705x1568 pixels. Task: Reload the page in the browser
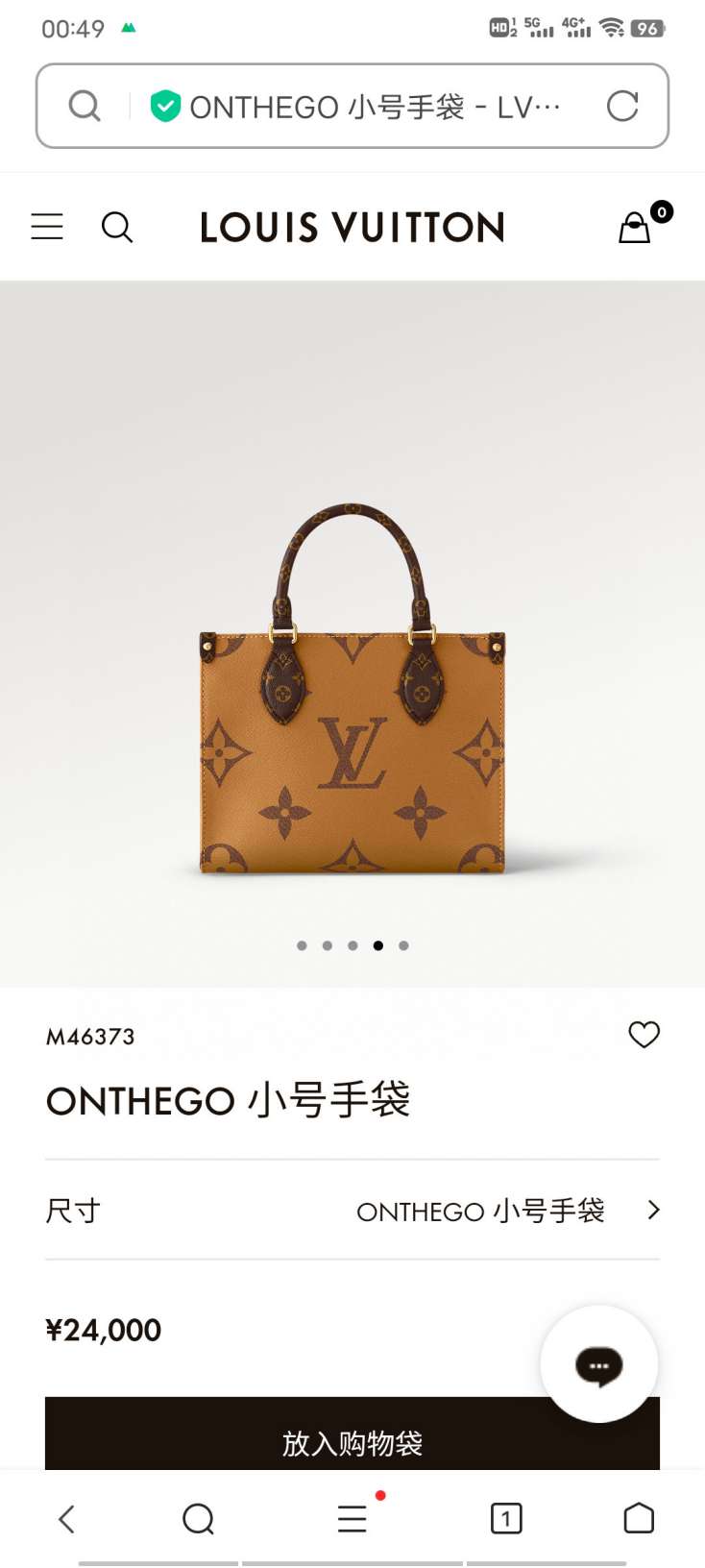click(x=622, y=107)
